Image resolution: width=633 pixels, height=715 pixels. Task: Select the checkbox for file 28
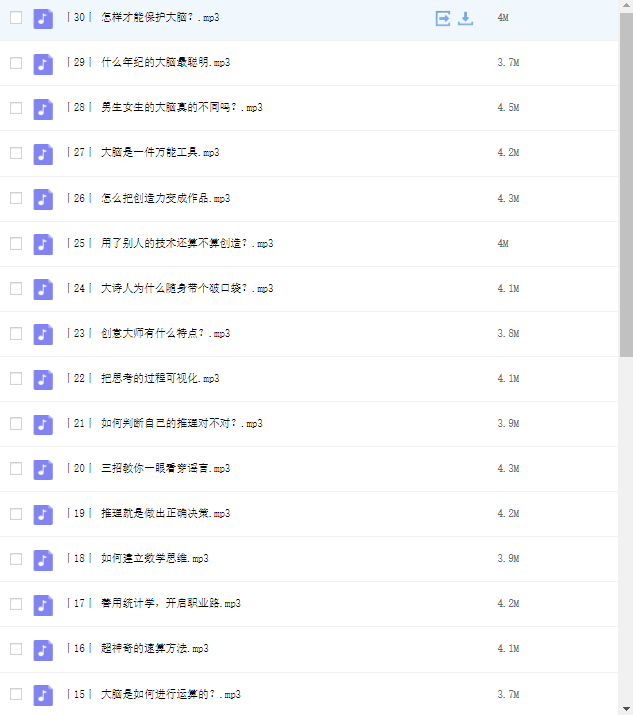[16, 108]
